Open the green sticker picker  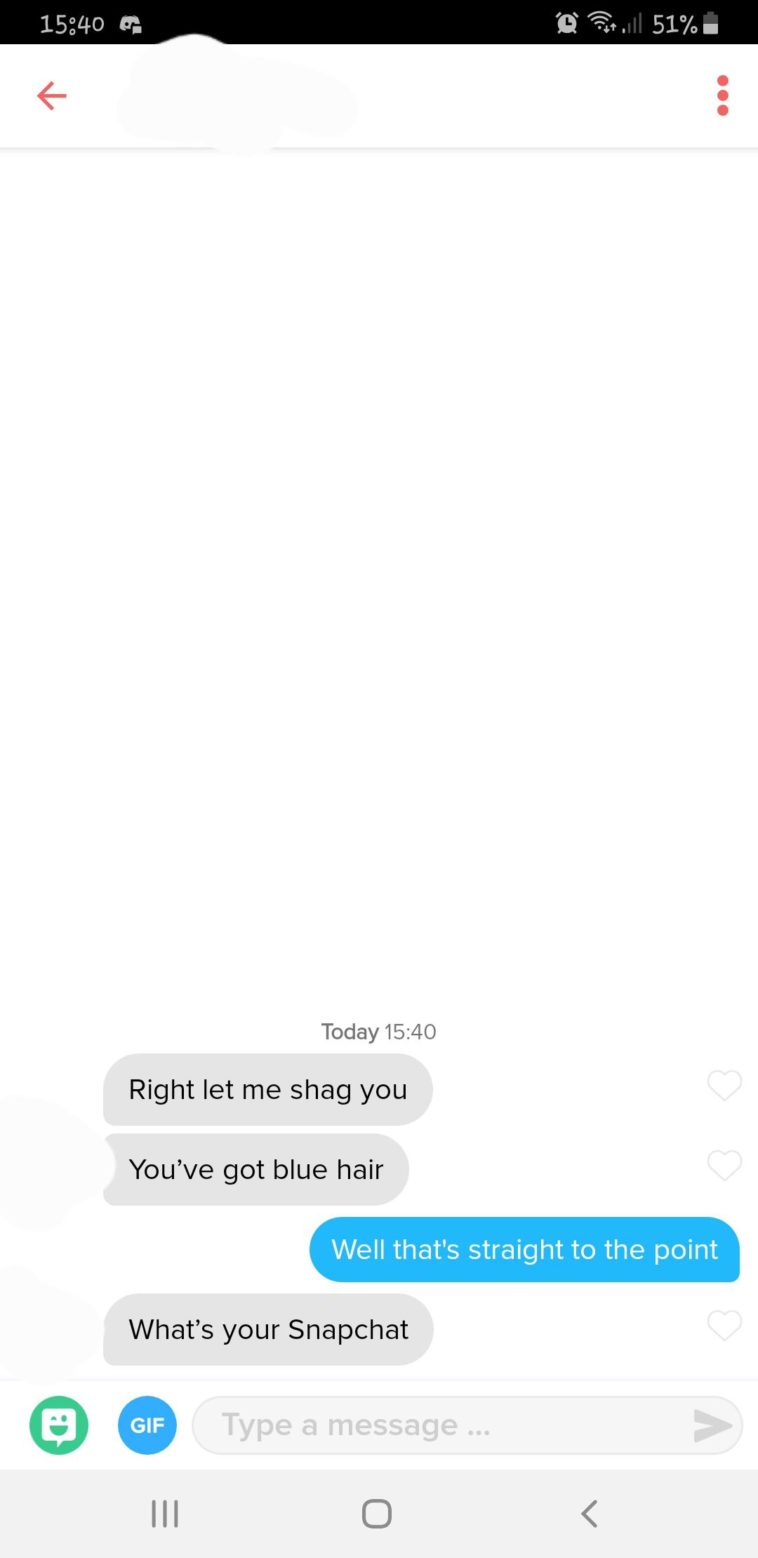click(59, 1425)
